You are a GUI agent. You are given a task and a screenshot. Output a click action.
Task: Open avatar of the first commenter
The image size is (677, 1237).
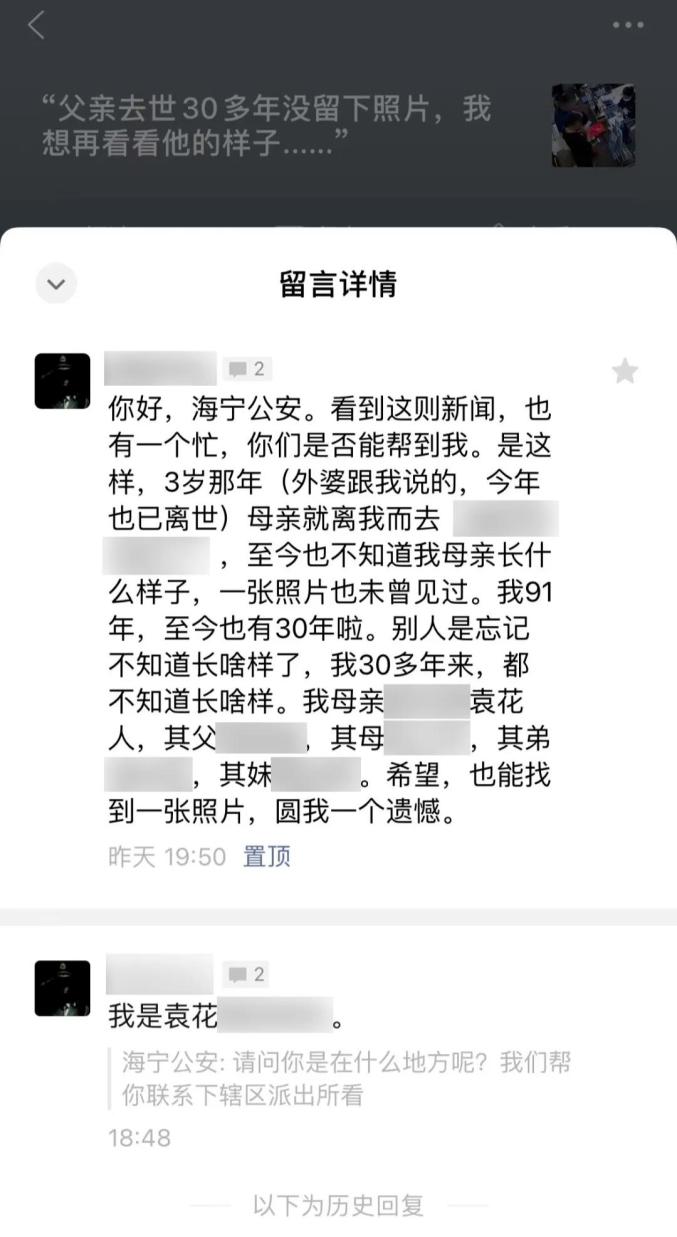(62, 381)
